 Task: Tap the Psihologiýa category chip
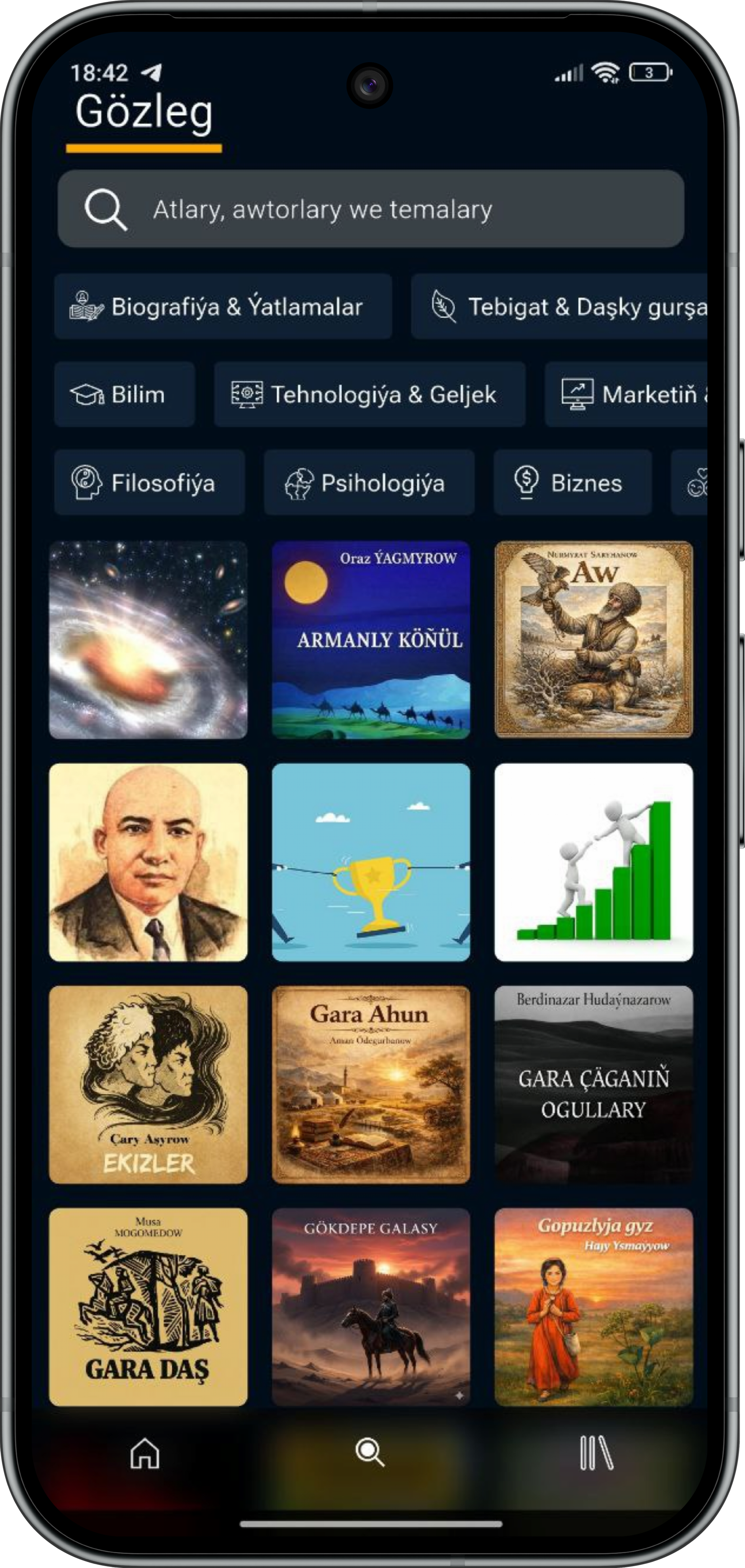(368, 483)
